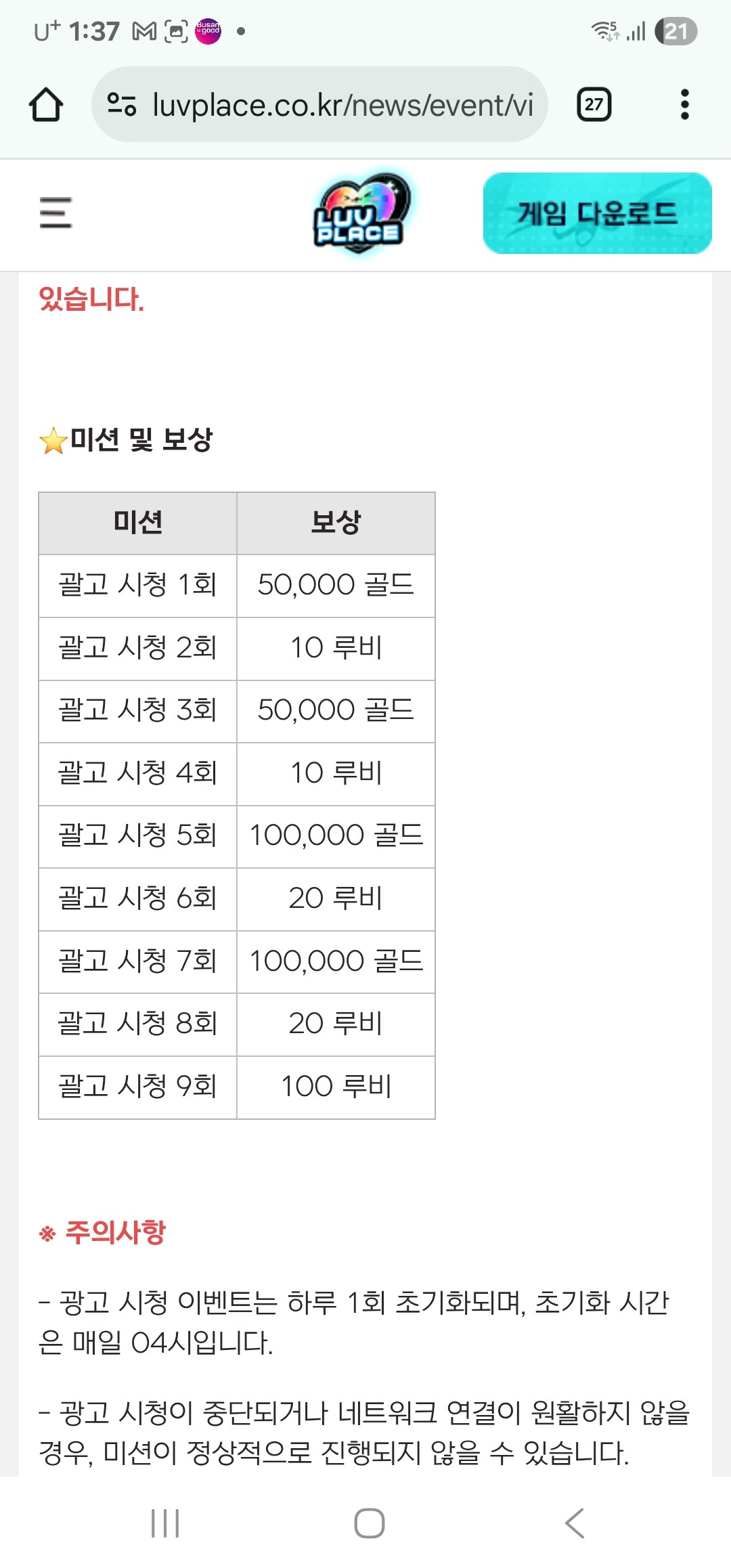Open the browser overflow menu
The width and height of the screenshot is (731, 1568).
[684, 105]
